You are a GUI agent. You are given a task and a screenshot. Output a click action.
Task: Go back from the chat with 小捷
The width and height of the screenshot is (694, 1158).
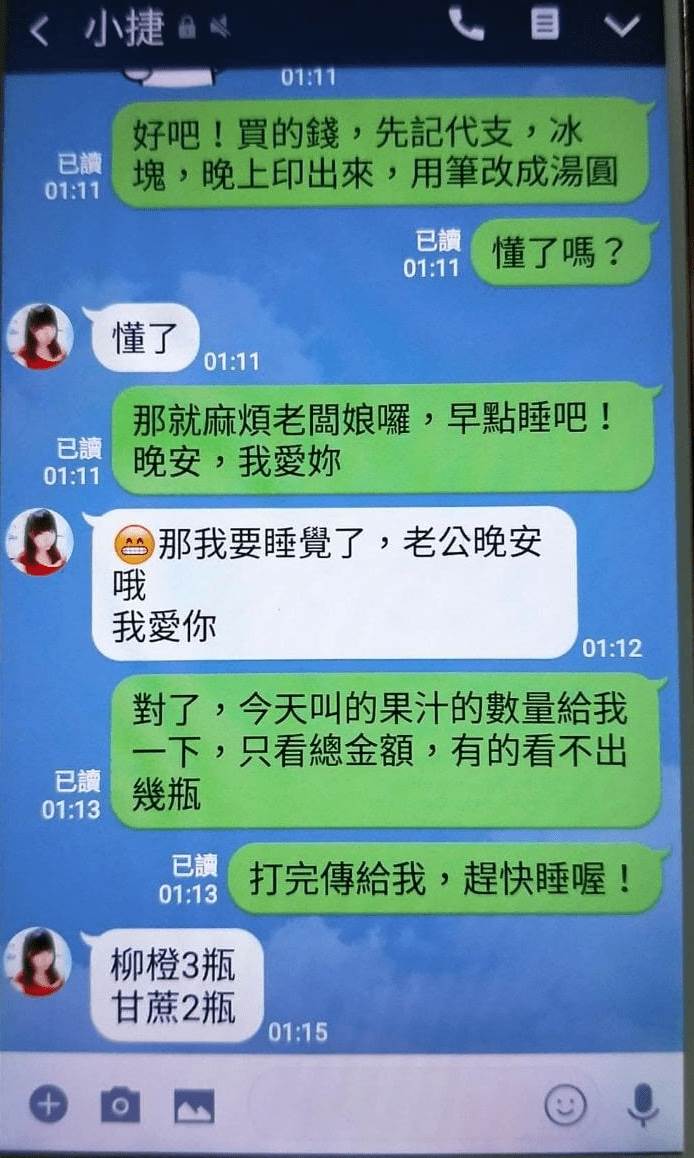(38, 30)
